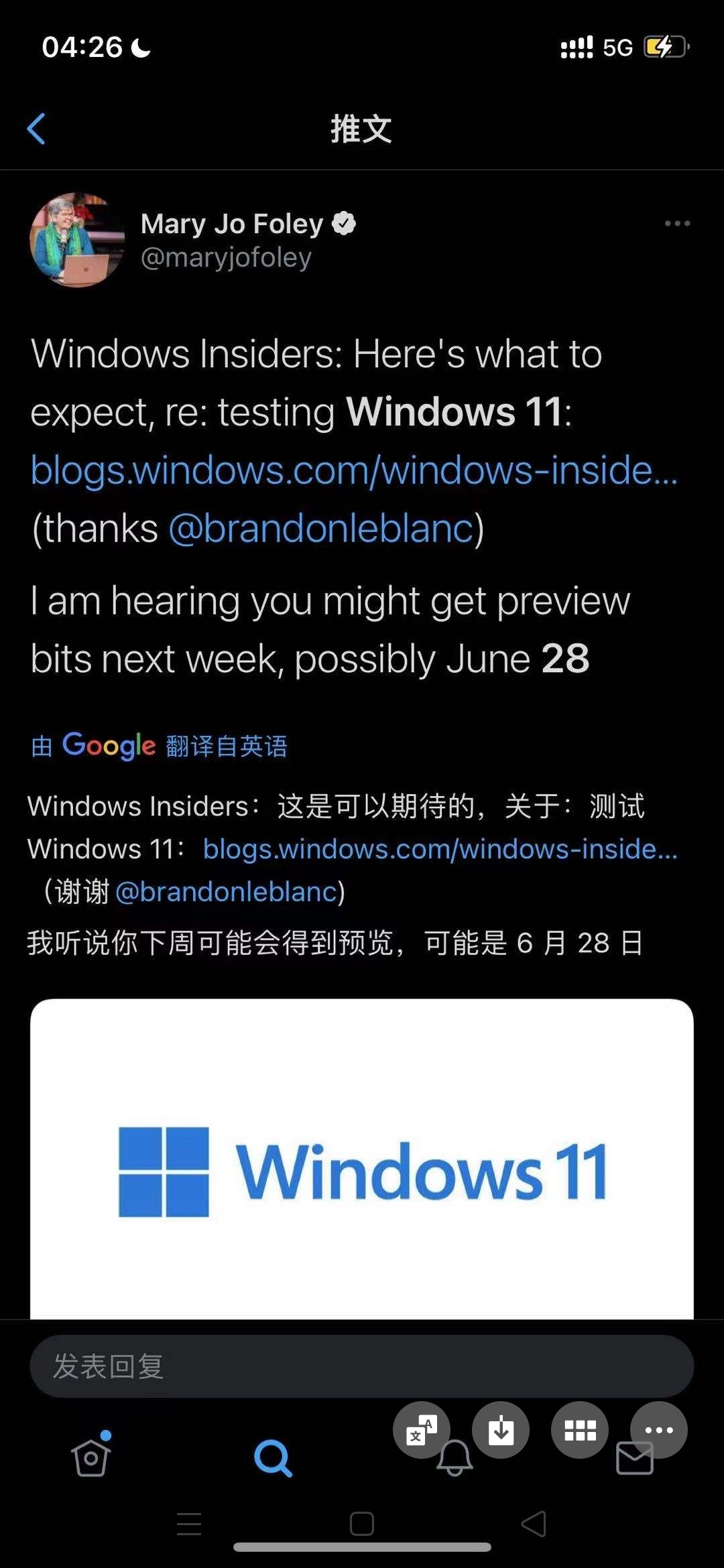Open the floating grid apps button
The image size is (724, 1568).
pos(580,1430)
